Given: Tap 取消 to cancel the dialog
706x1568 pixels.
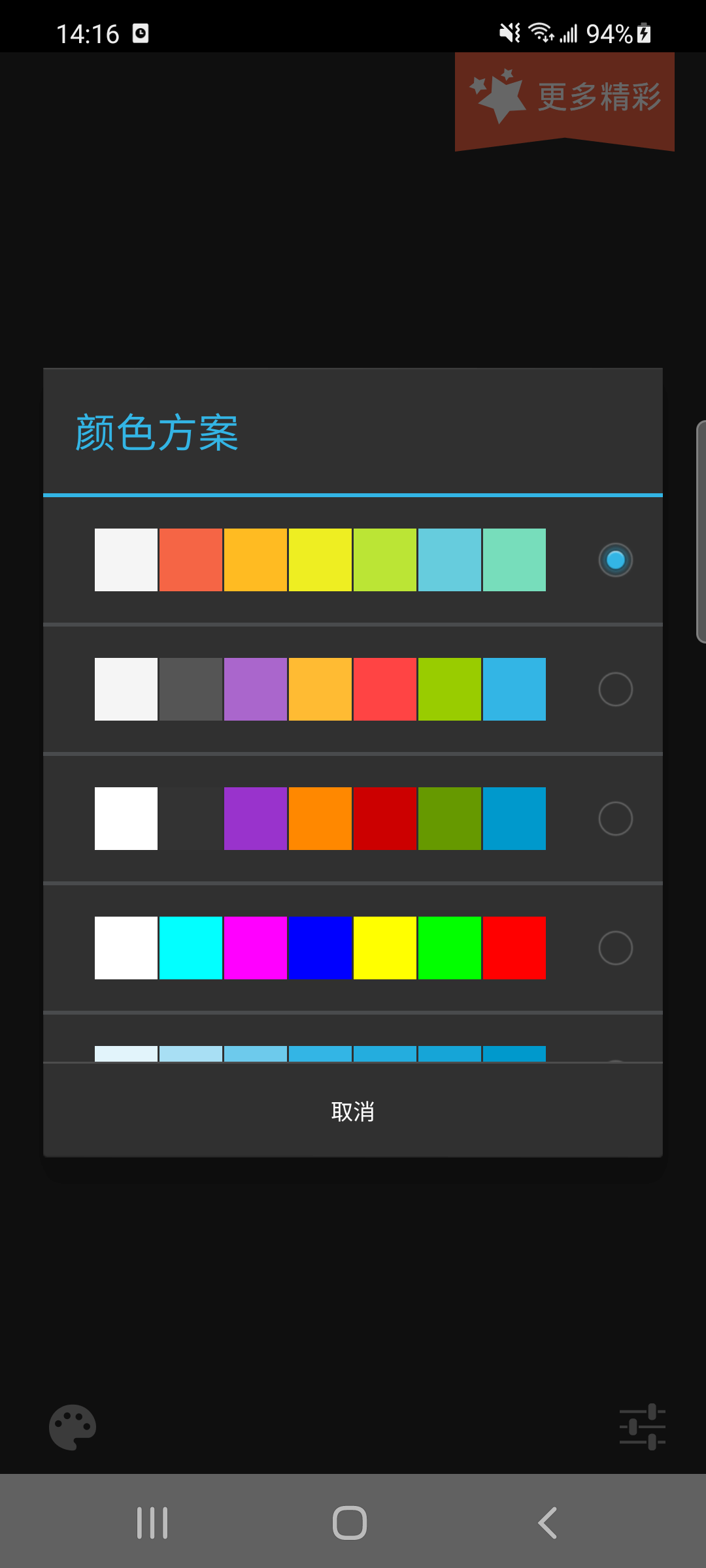Looking at the screenshot, I should [353, 1111].
